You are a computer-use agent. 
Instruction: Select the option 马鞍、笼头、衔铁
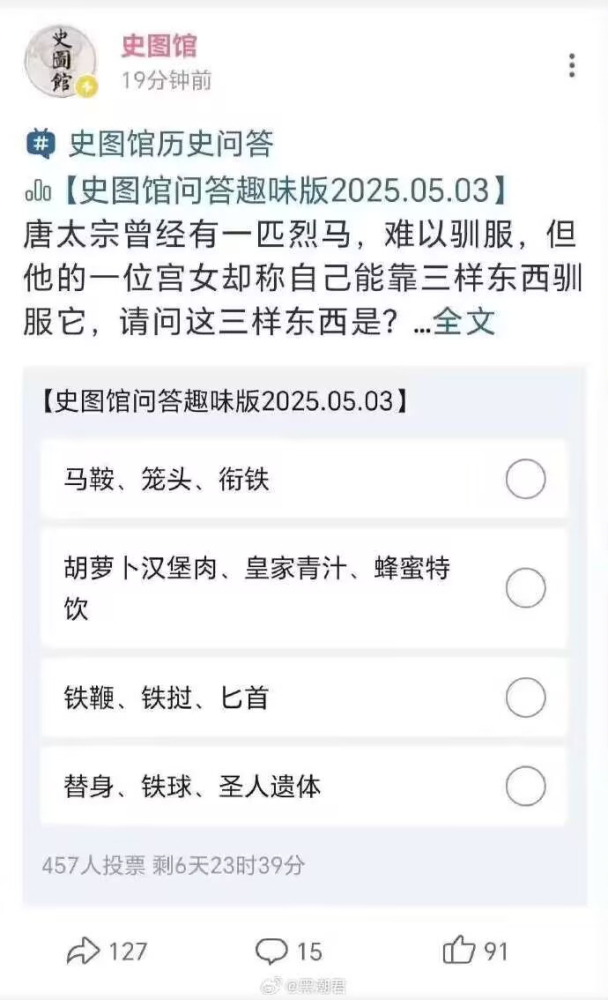coord(304,479)
